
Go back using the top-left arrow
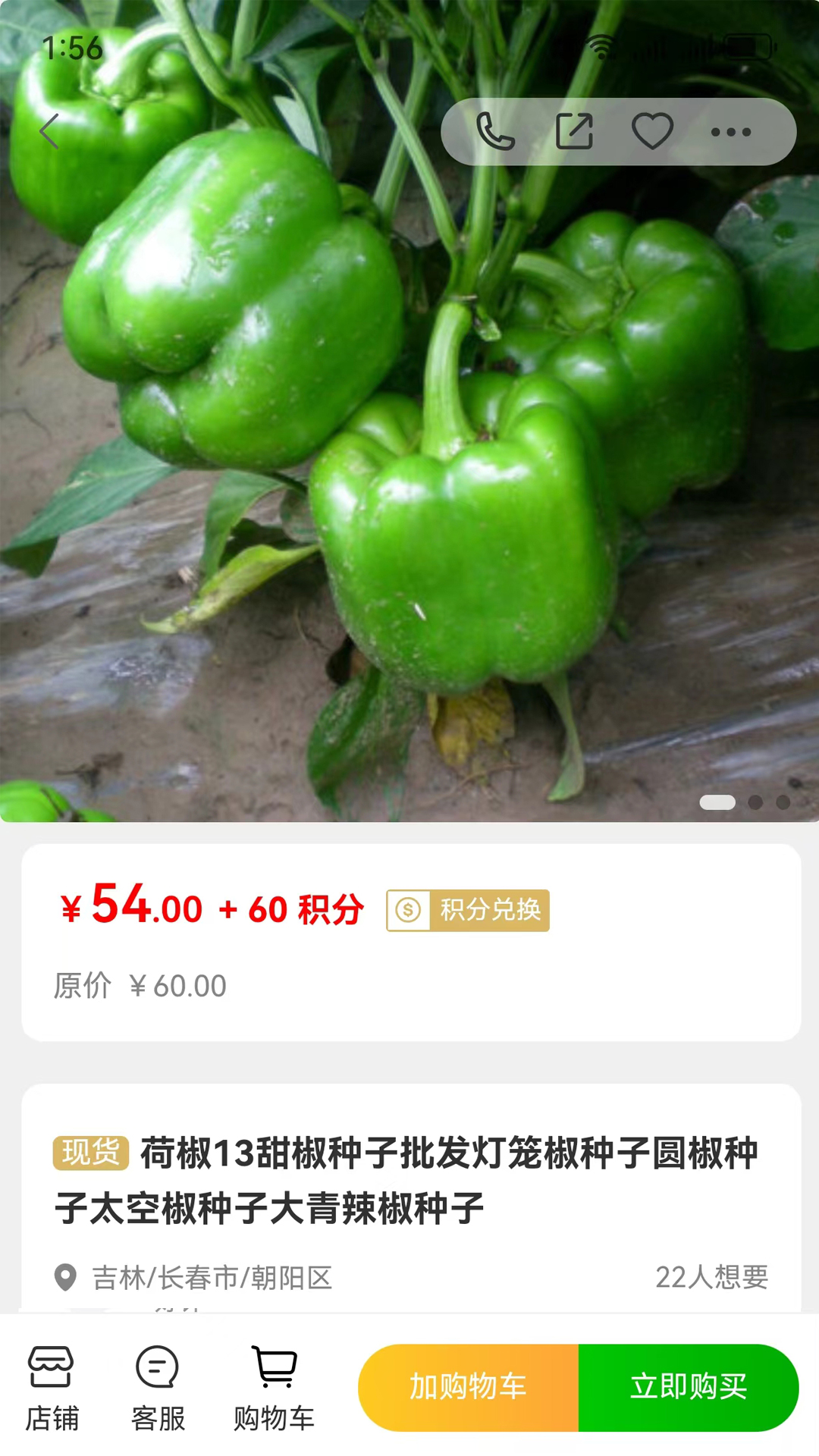tap(50, 131)
